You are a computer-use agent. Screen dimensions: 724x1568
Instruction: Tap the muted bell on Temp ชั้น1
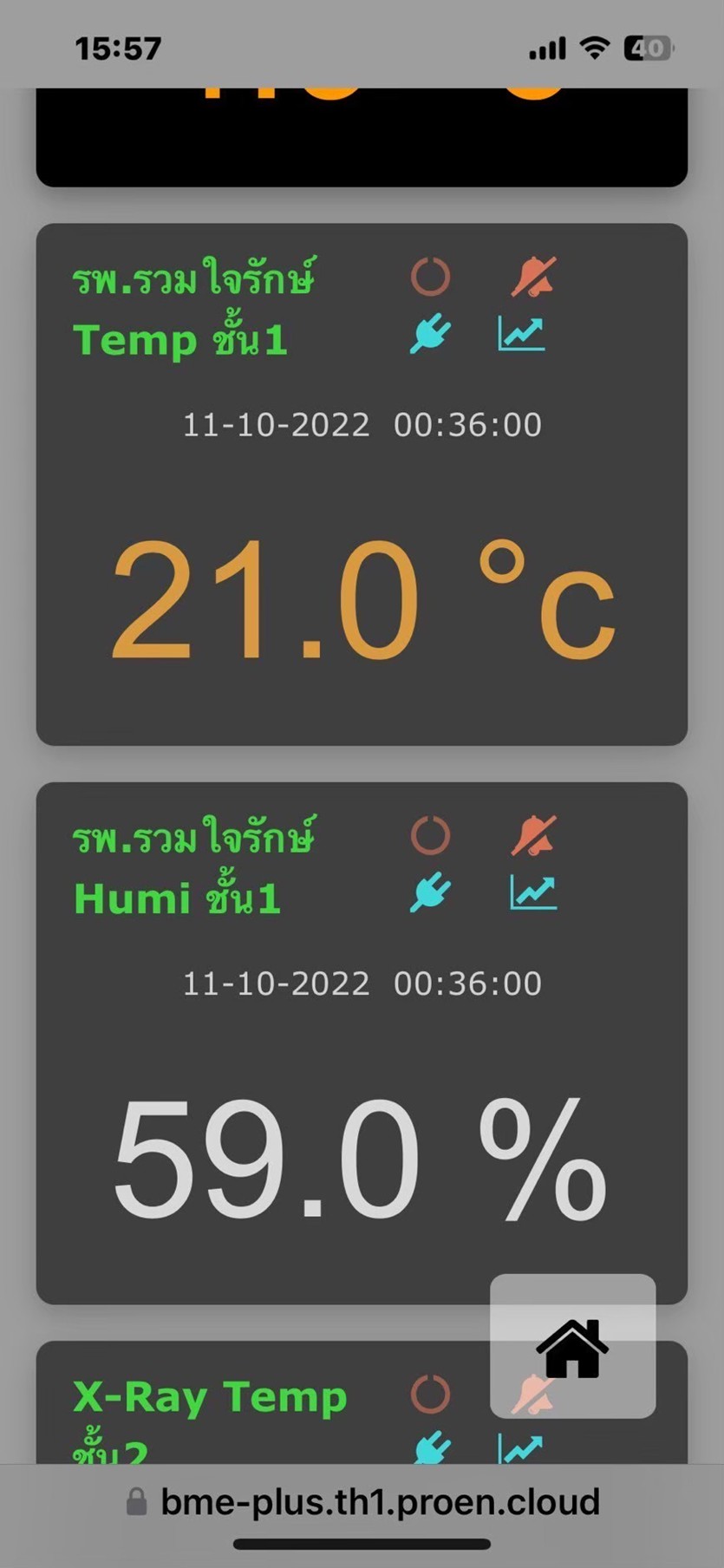click(533, 277)
